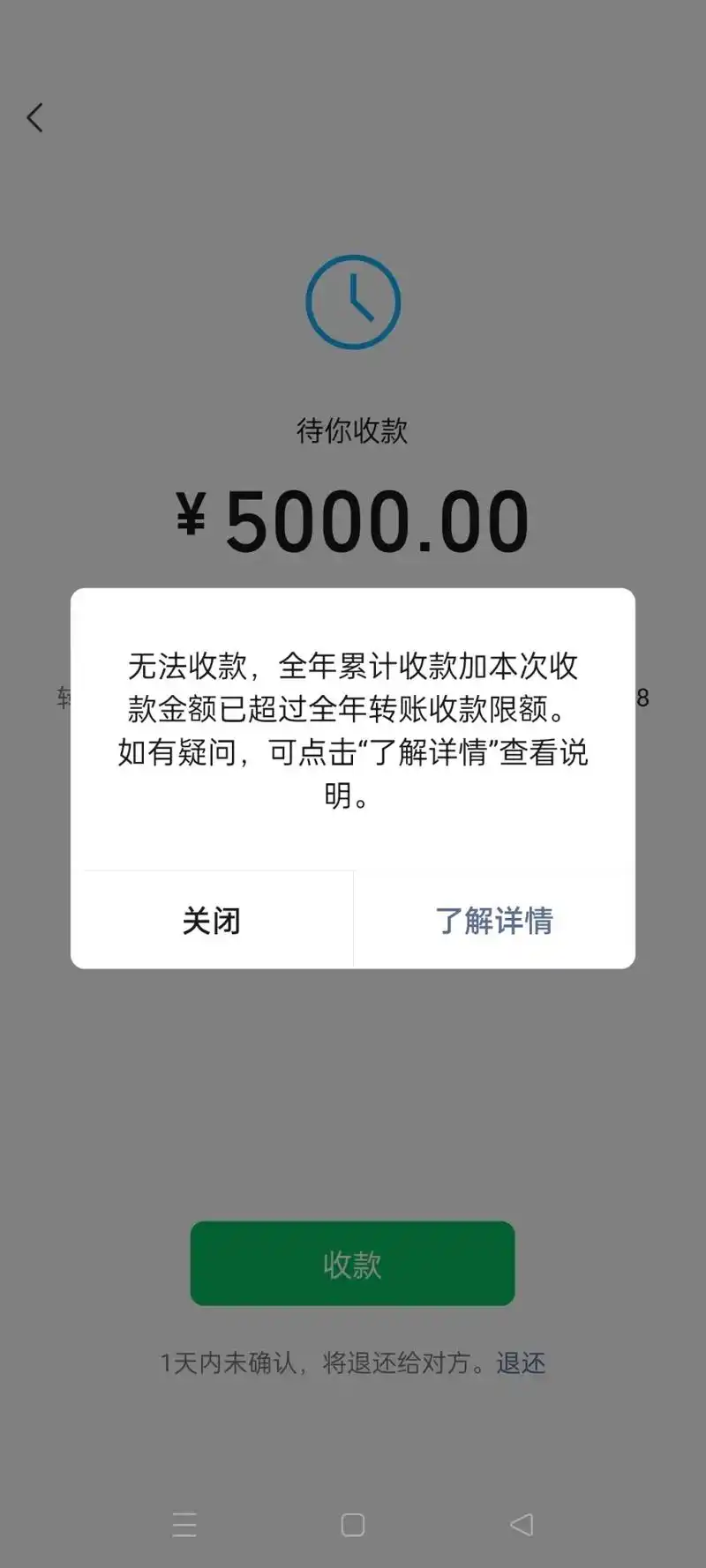The width and height of the screenshot is (706, 1568).
Task: Tap the green 收款 receive button
Action: click(351, 1264)
